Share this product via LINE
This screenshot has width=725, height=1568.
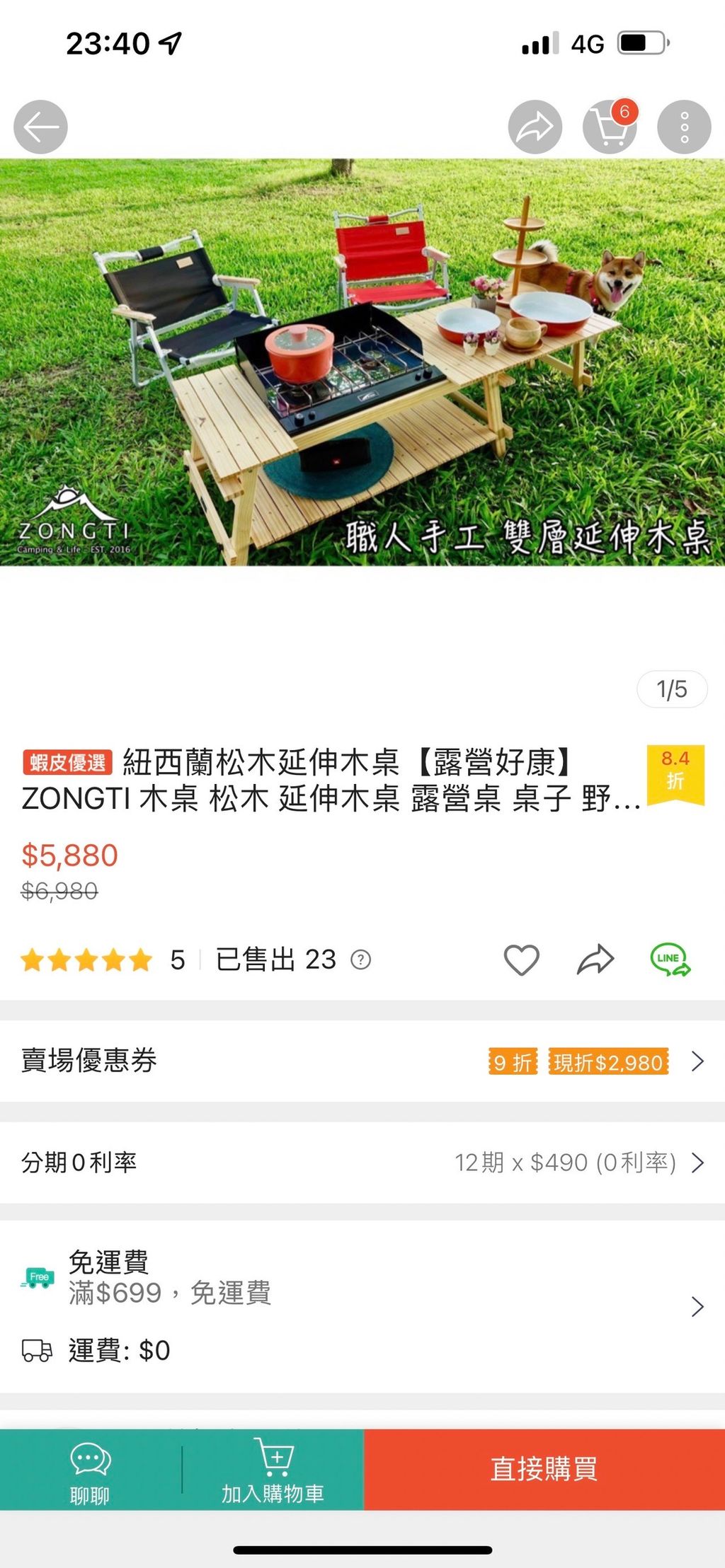(x=670, y=959)
